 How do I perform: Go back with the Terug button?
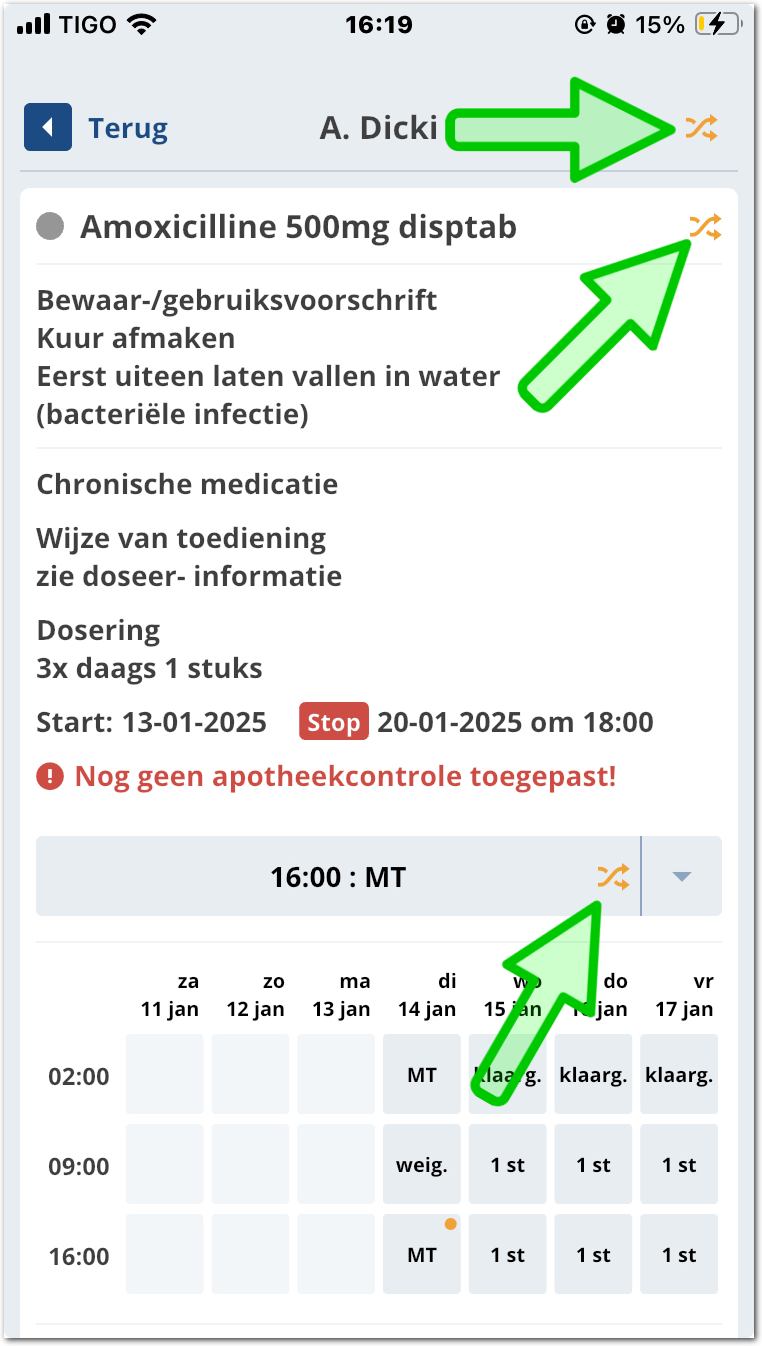point(96,128)
